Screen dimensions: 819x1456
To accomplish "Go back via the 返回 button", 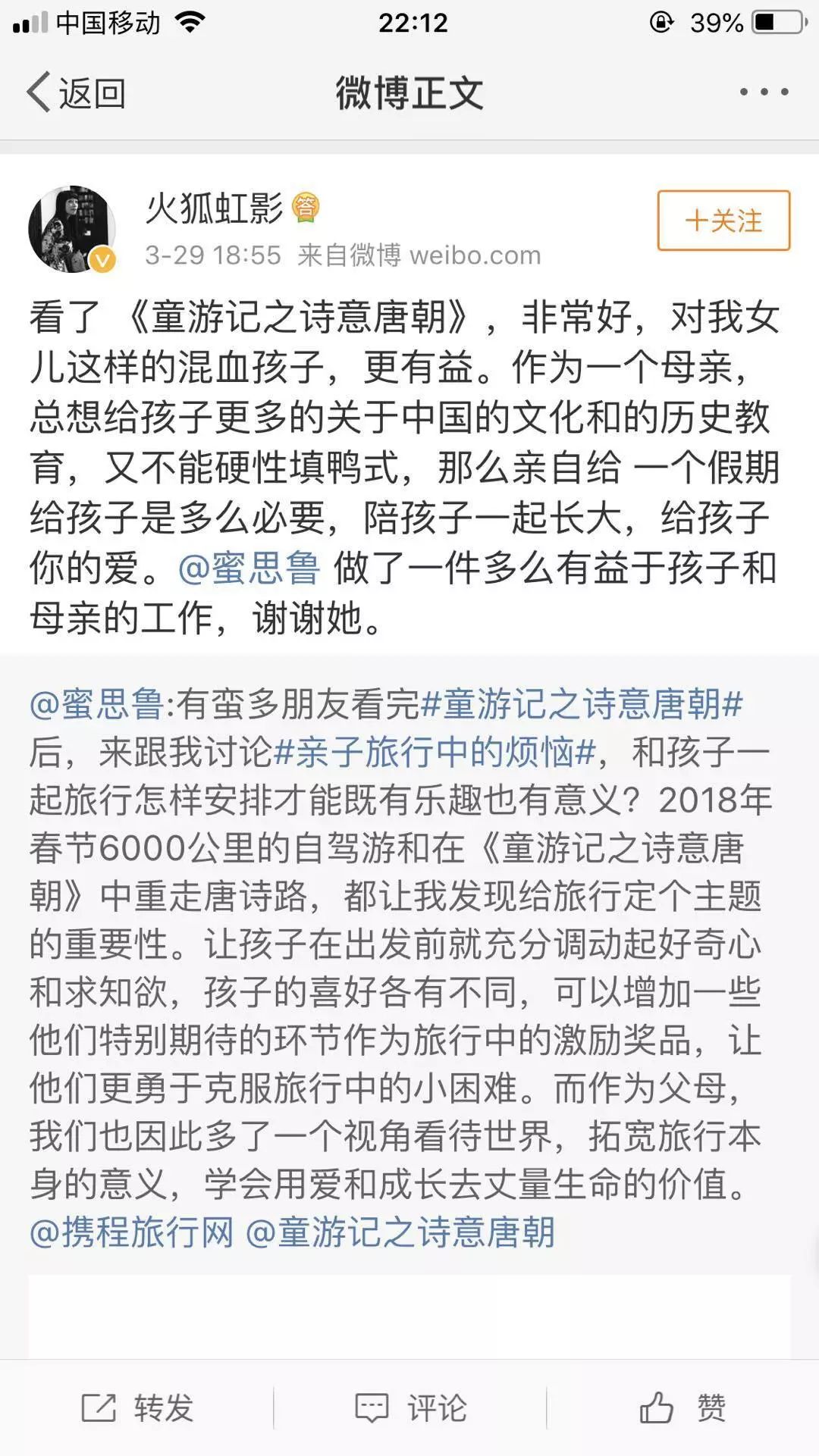I will (76, 93).
